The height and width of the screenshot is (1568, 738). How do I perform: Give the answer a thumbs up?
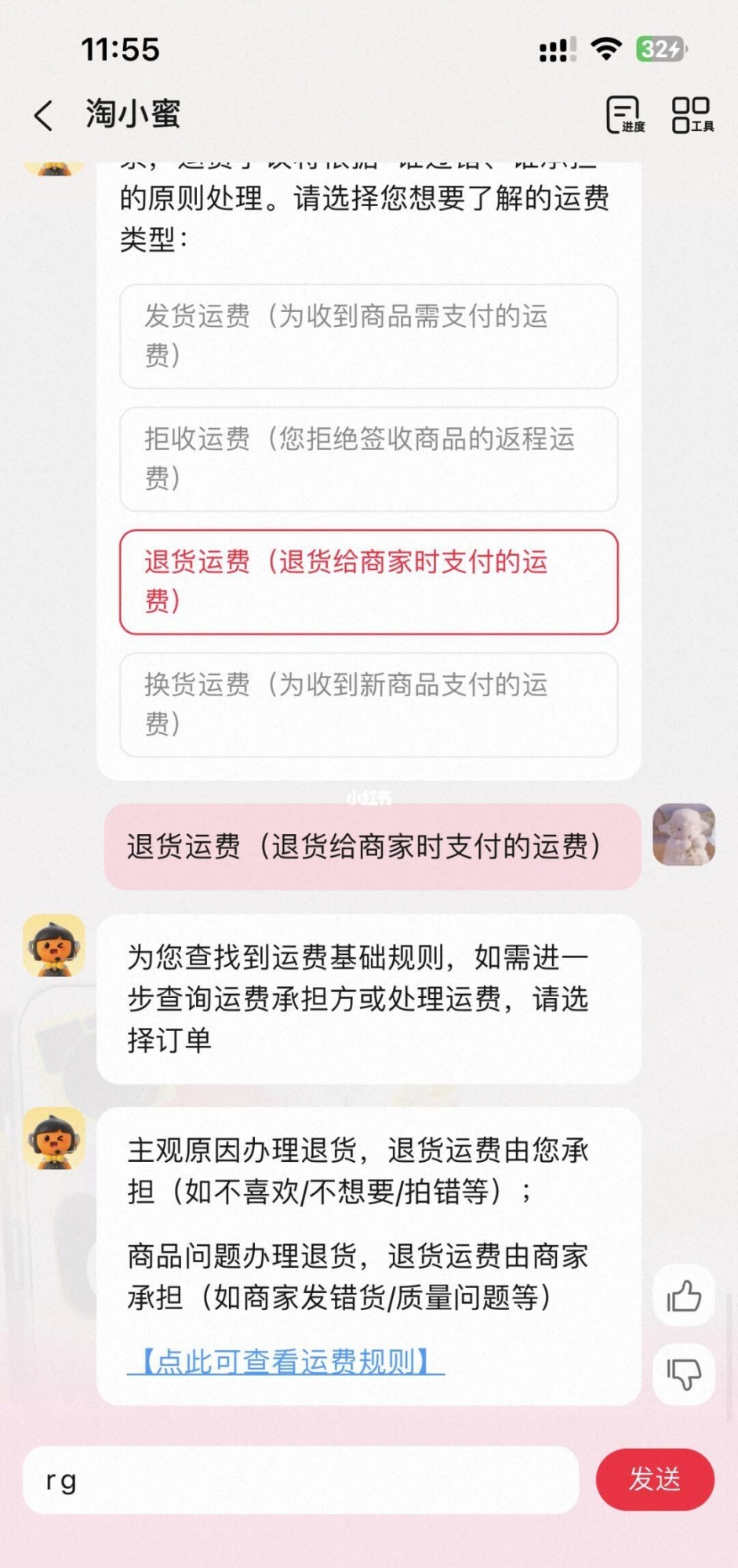(684, 1296)
